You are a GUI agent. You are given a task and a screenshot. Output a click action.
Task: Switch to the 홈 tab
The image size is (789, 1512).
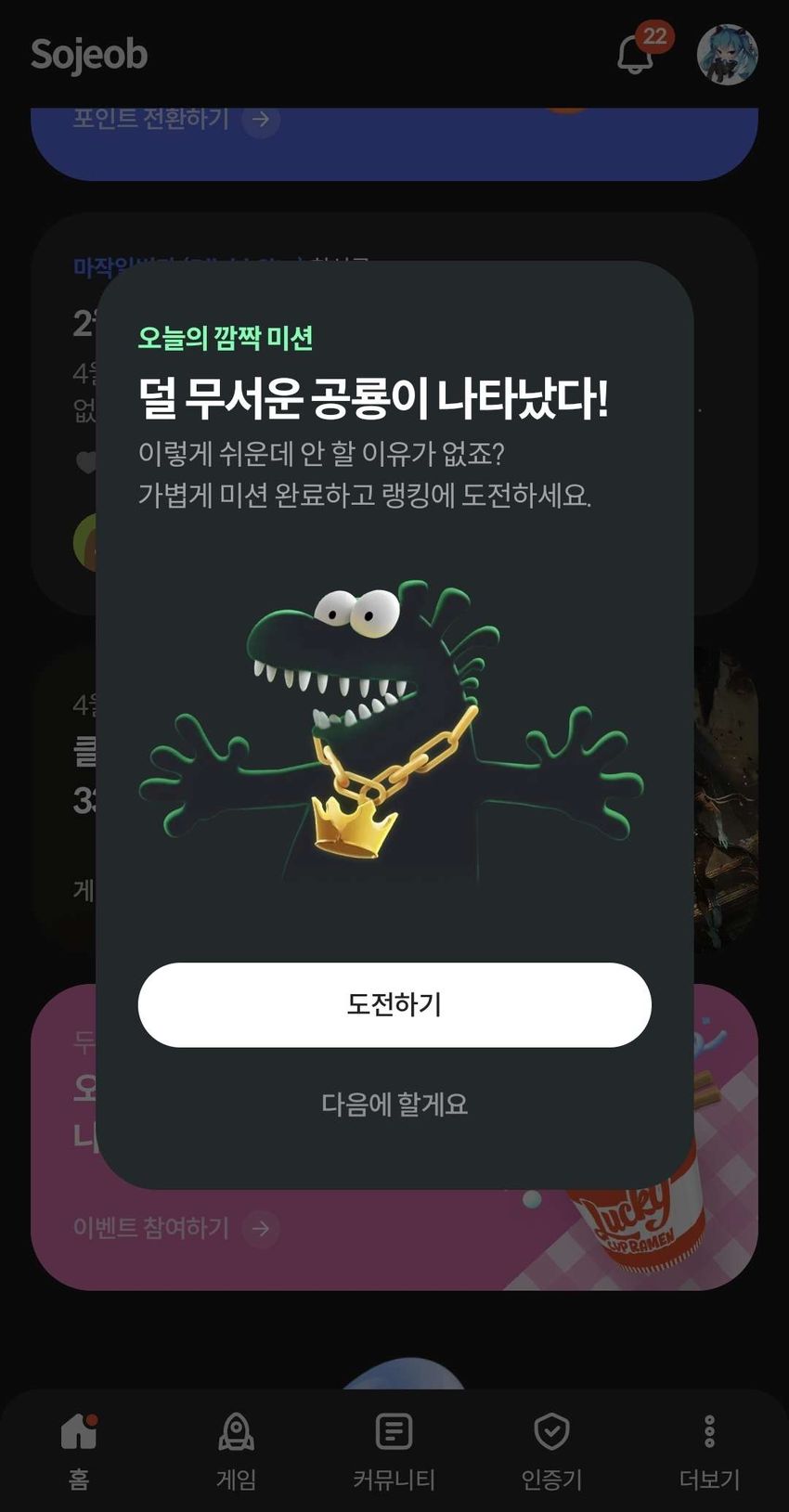[79, 1451]
